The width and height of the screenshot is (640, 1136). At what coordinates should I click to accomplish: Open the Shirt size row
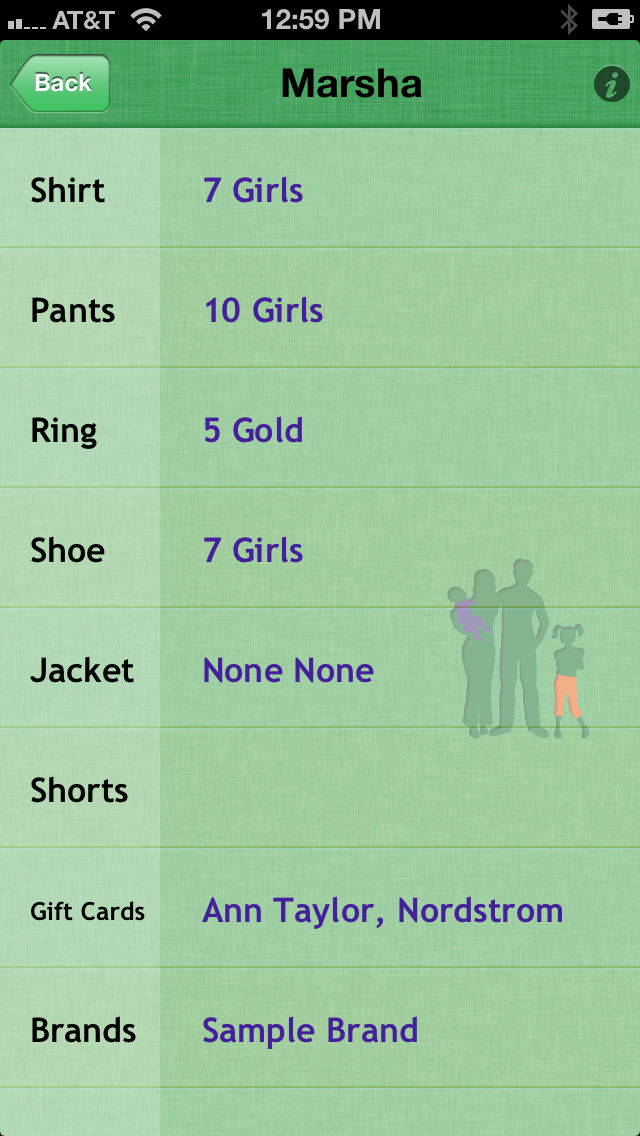[320, 190]
